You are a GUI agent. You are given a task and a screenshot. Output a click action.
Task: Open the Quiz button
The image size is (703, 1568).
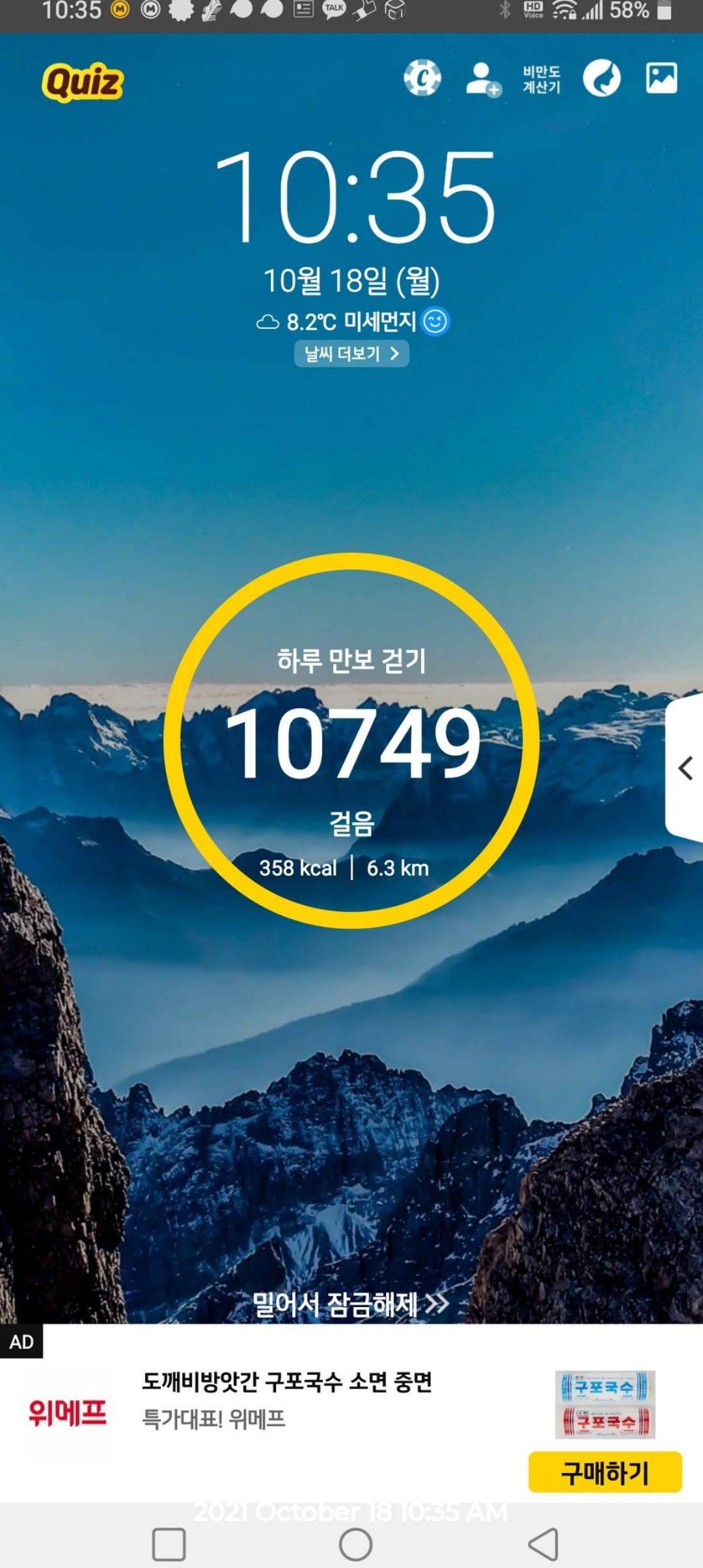coord(83,83)
